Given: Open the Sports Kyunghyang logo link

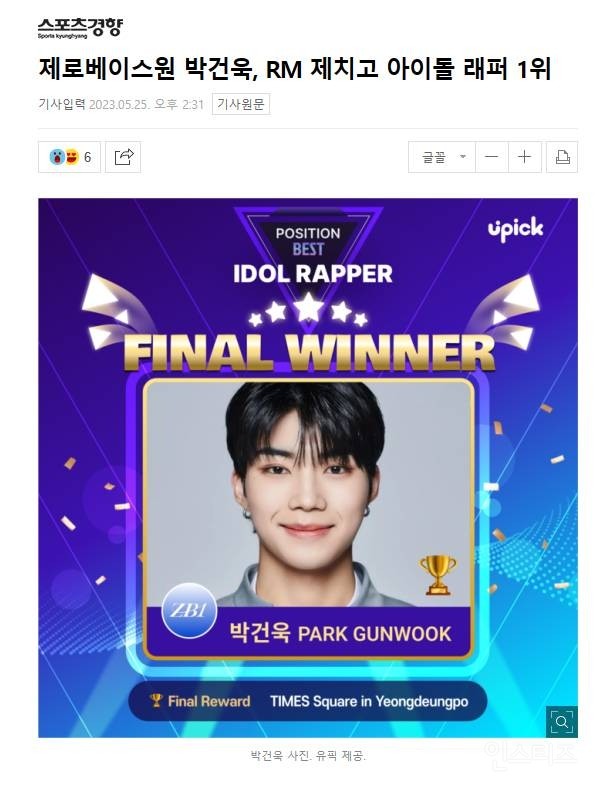Looking at the screenshot, I should [79, 29].
